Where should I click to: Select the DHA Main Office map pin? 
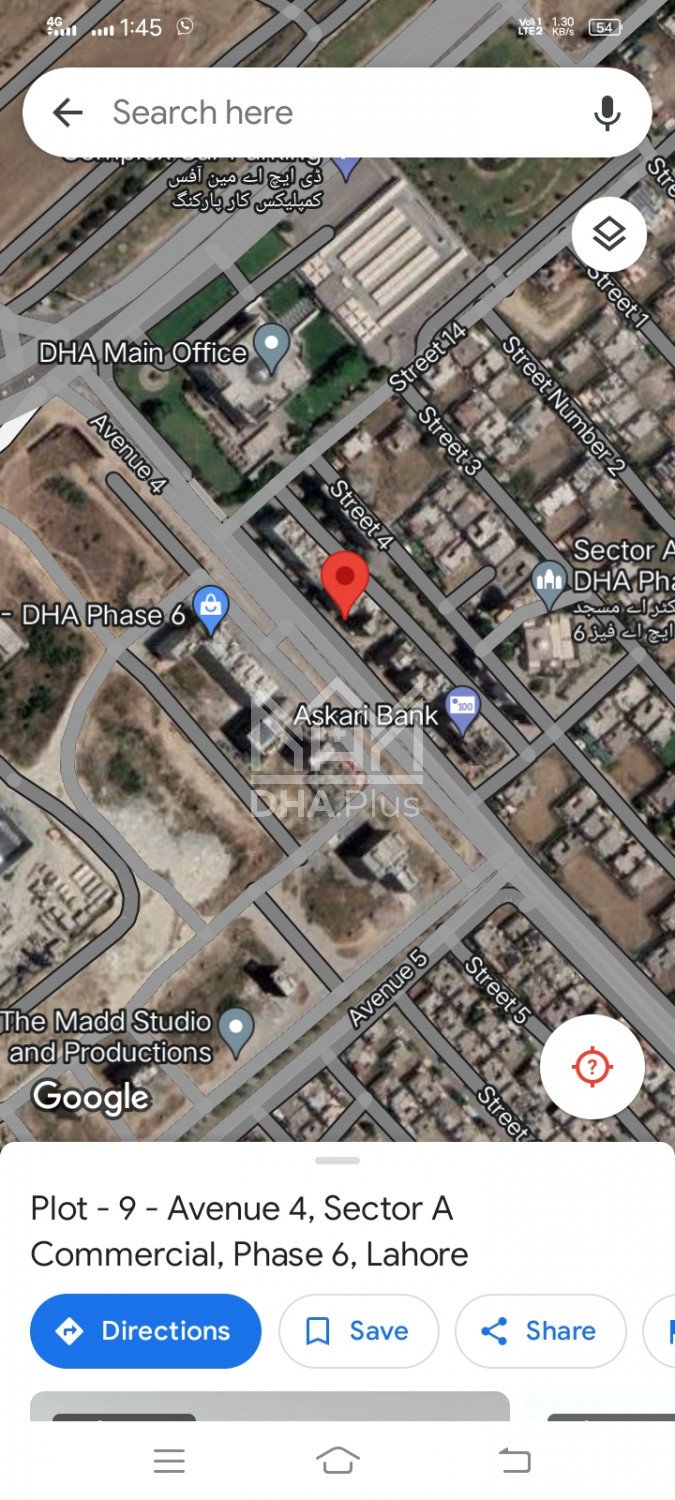pyautogui.click(x=271, y=347)
